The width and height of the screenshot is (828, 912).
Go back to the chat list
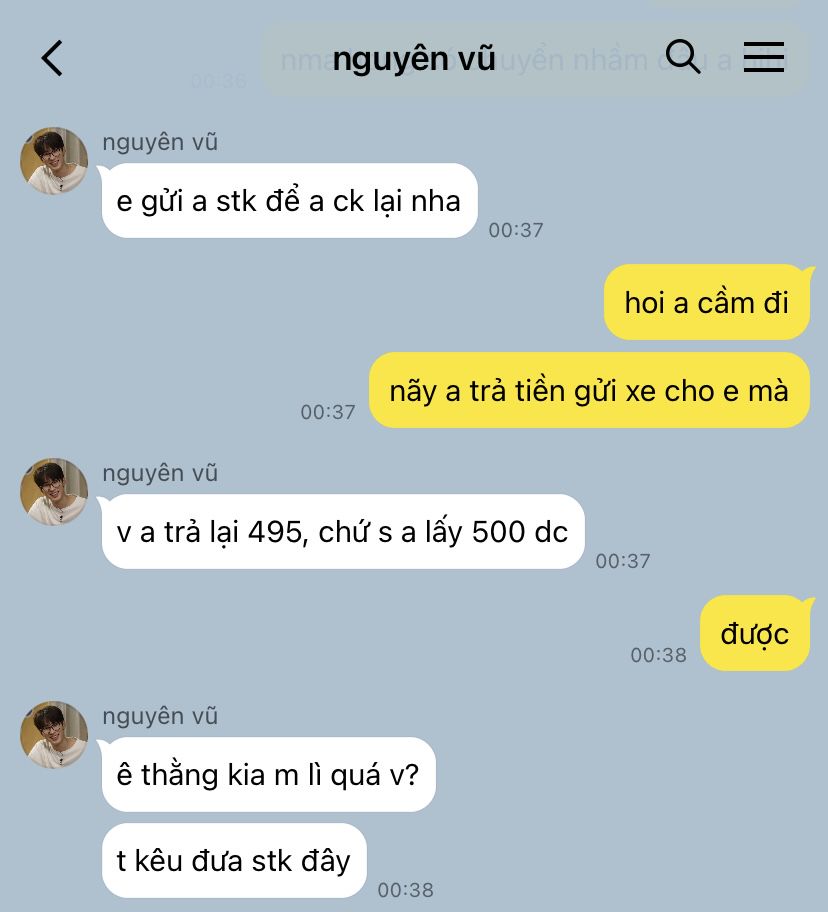(x=52, y=58)
